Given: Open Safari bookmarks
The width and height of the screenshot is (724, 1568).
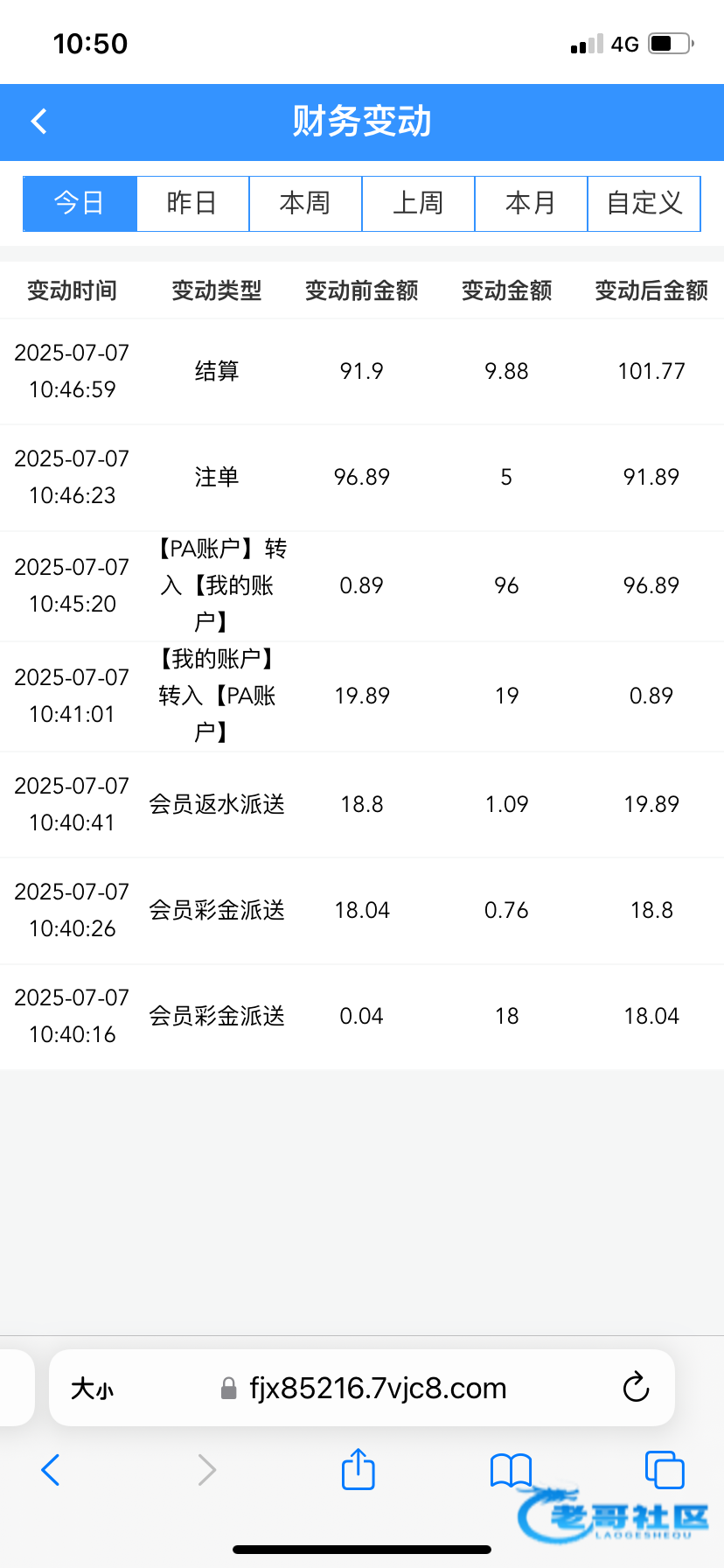Looking at the screenshot, I should [512, 1470].
